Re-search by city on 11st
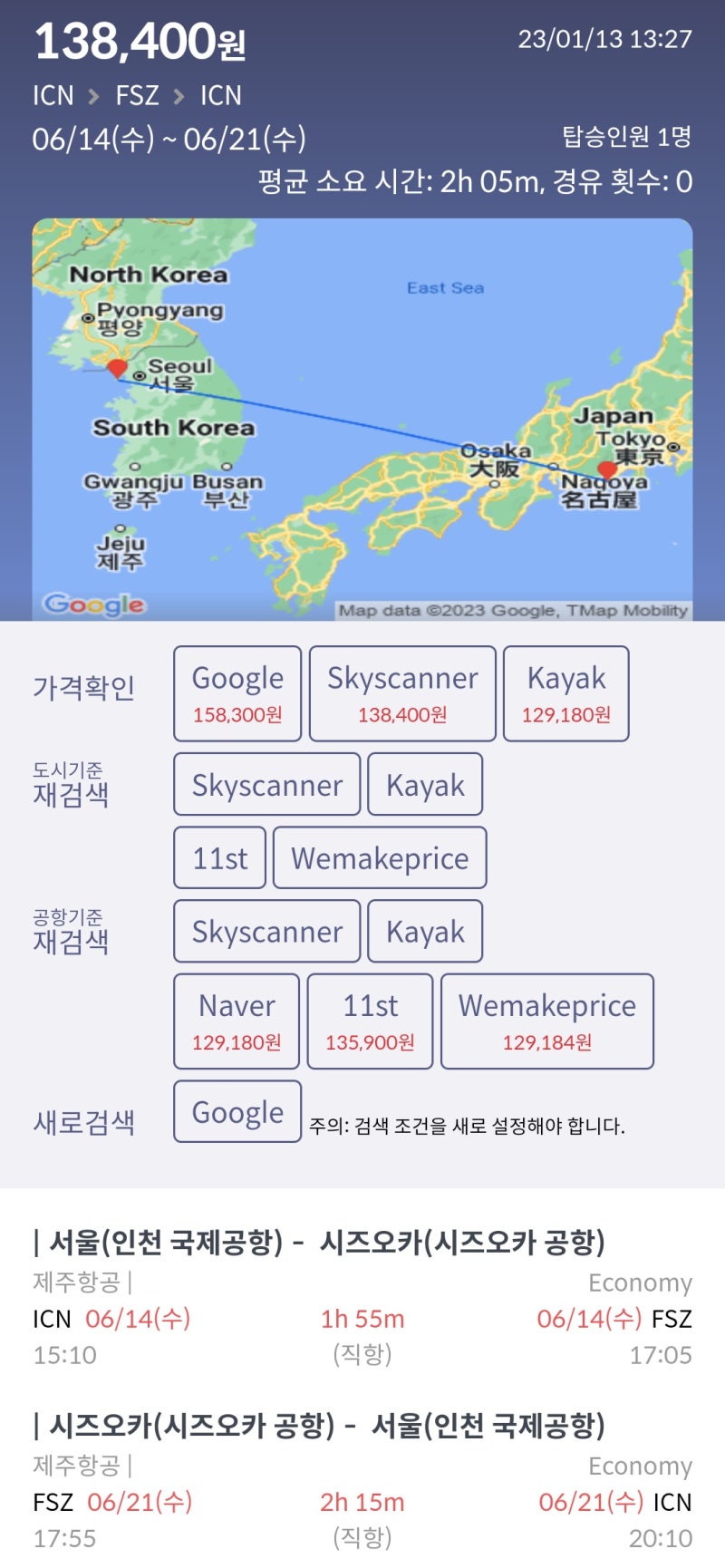This screenshot has height=1568, width=725. click(x=220, y=857)
